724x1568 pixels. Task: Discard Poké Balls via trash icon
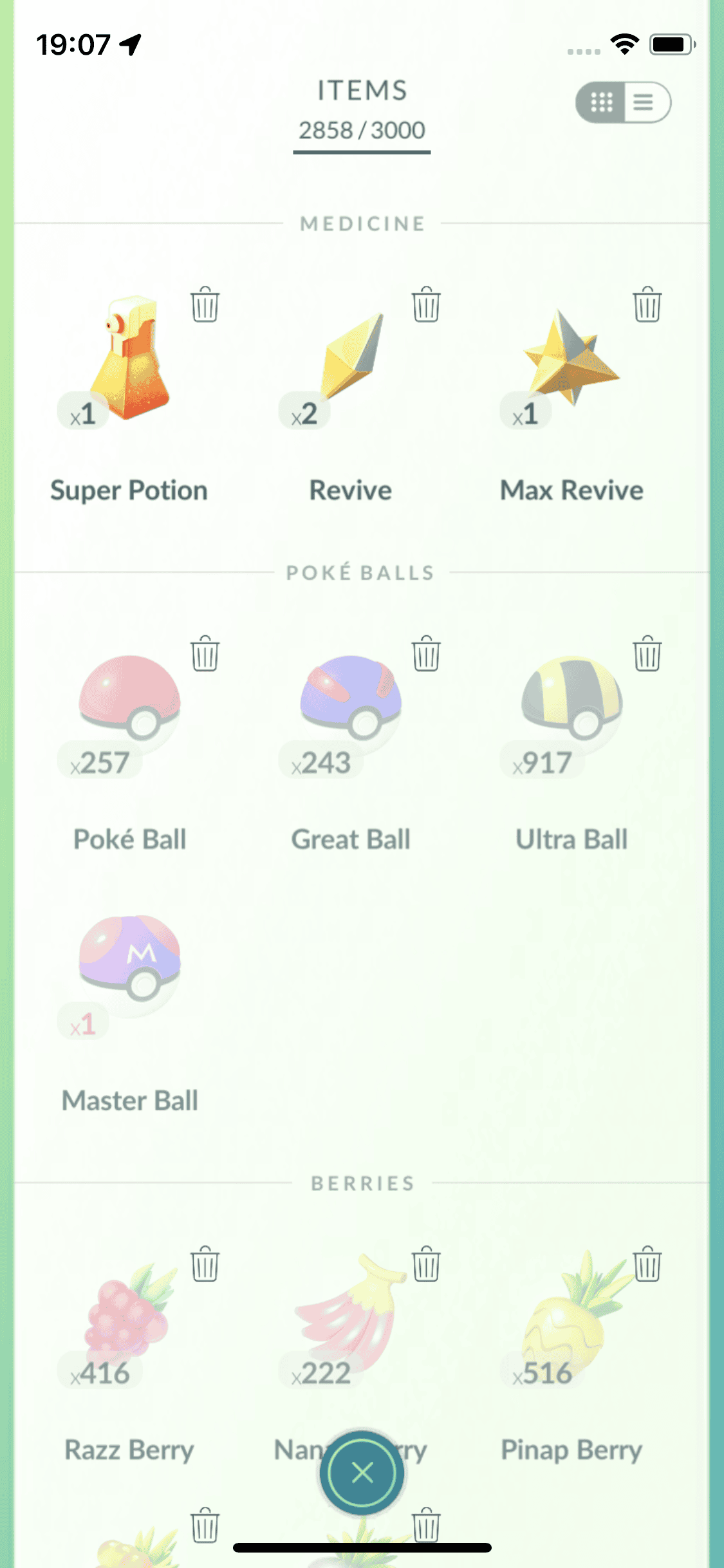pyautogui.click(x=205, y=654)
